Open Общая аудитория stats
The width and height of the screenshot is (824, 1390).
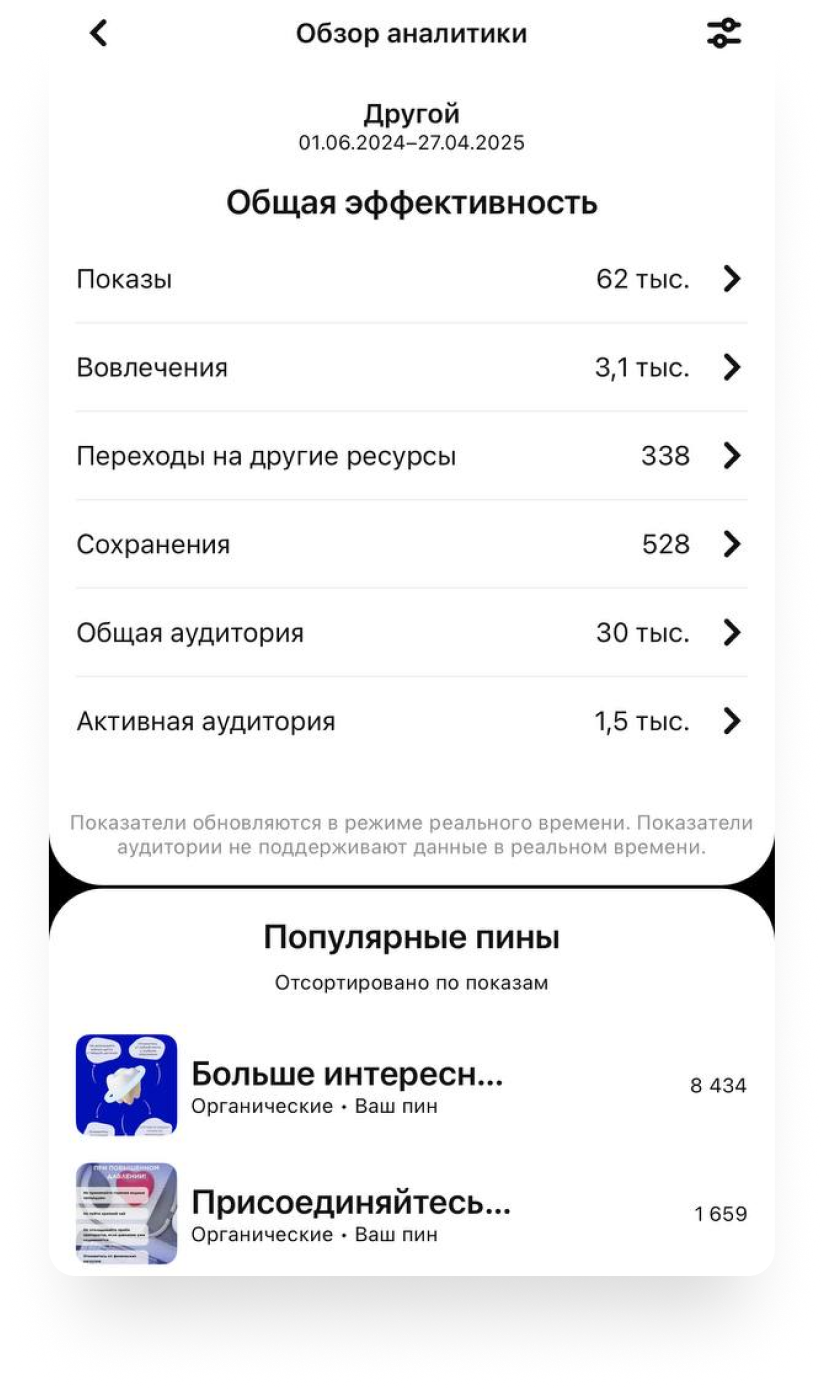tap(411, 633)
